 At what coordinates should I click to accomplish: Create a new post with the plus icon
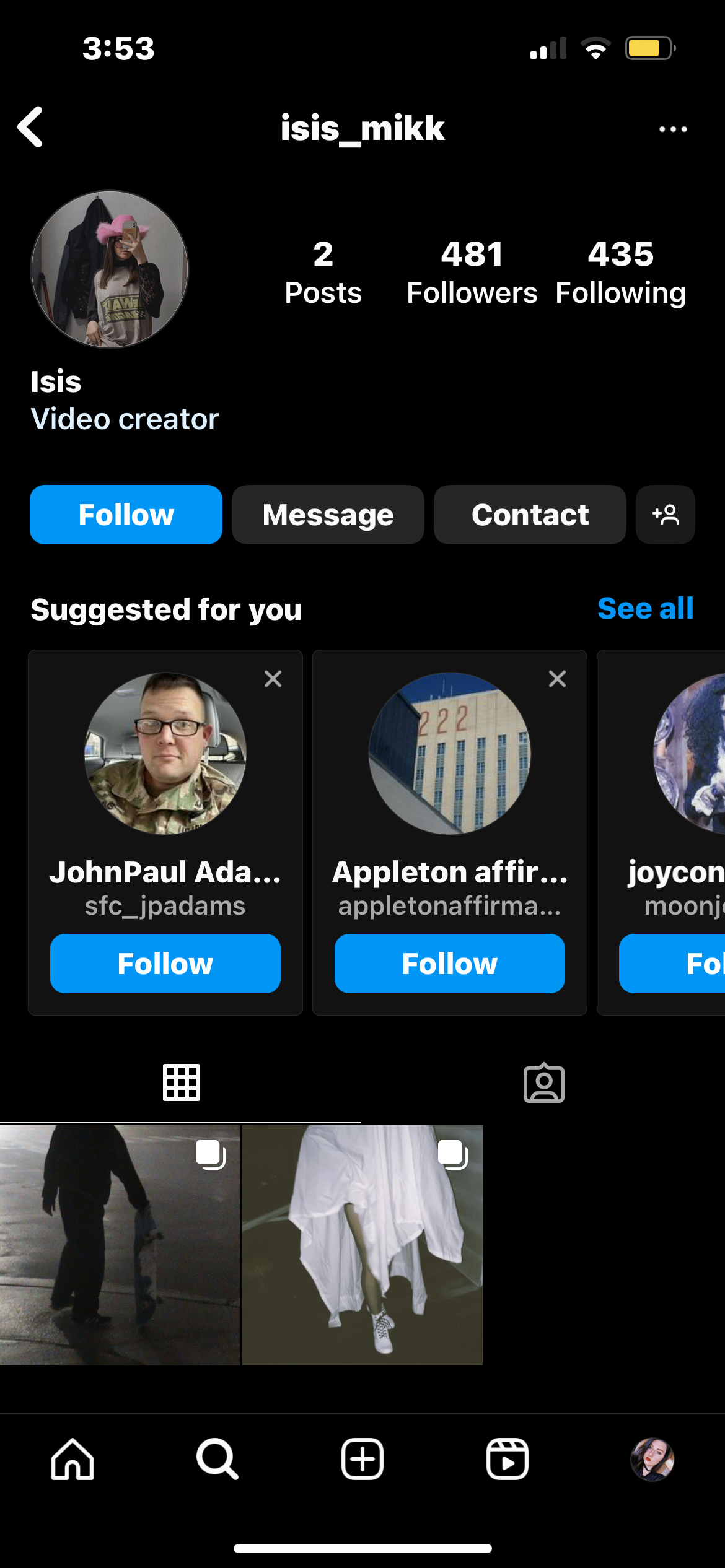pyautogui.click(x=362, y=1459)
